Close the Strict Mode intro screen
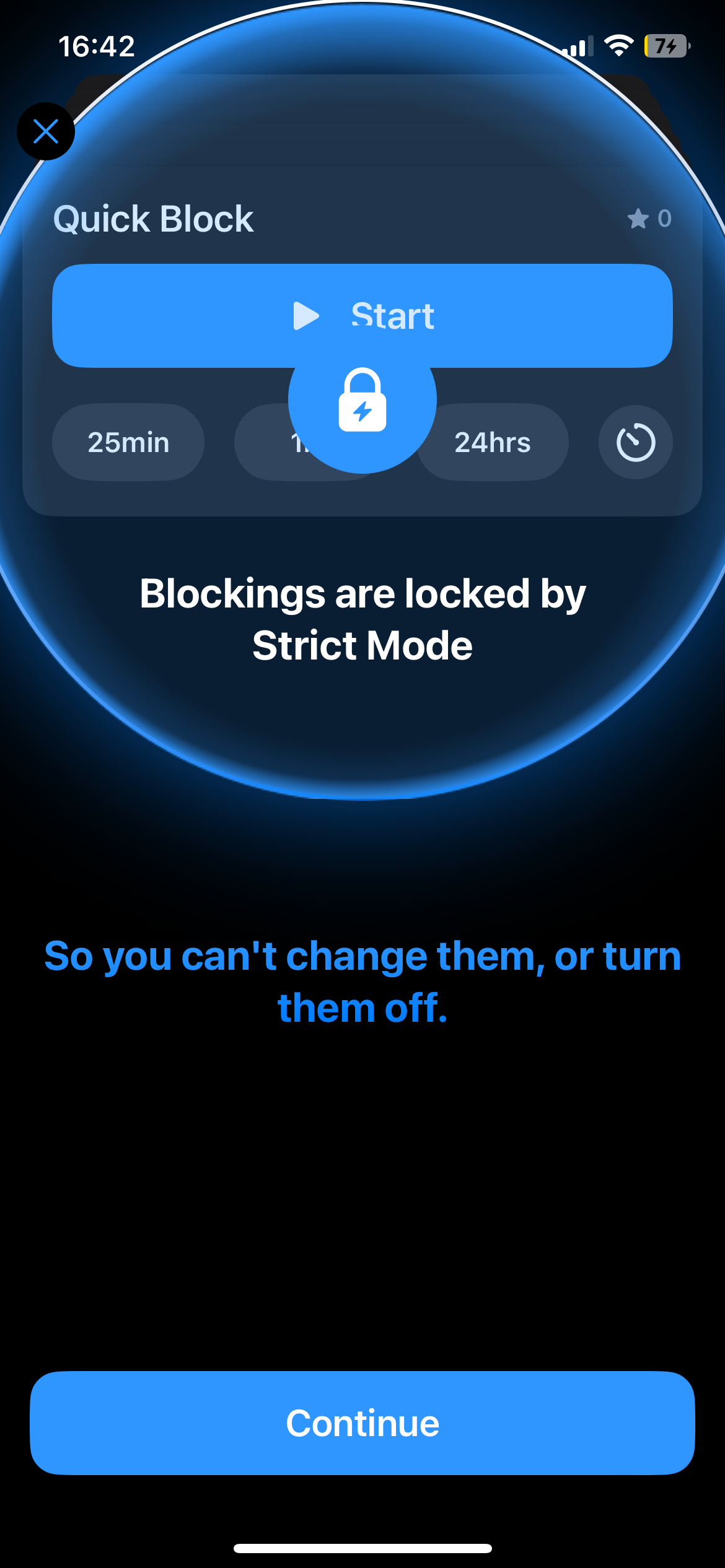The height and width of the screenshot is (1568, 725). click(x=46, y=131)
